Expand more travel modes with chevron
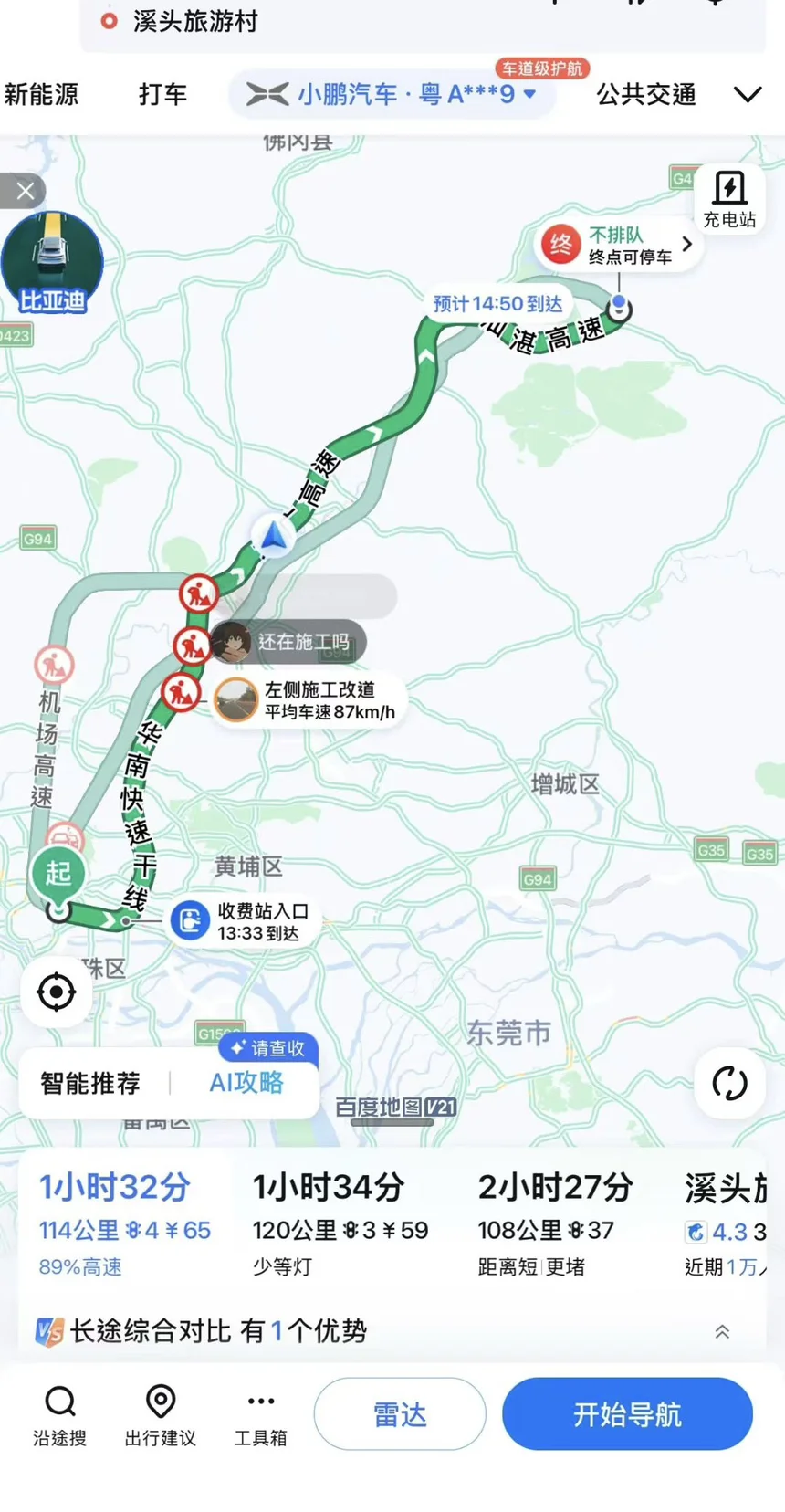 click(748, 94)
